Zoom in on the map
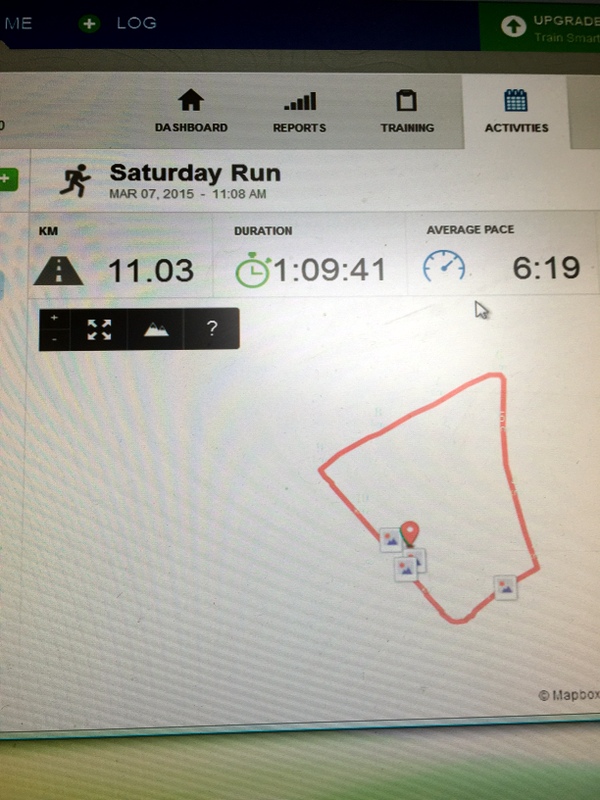 click(54, 319)
